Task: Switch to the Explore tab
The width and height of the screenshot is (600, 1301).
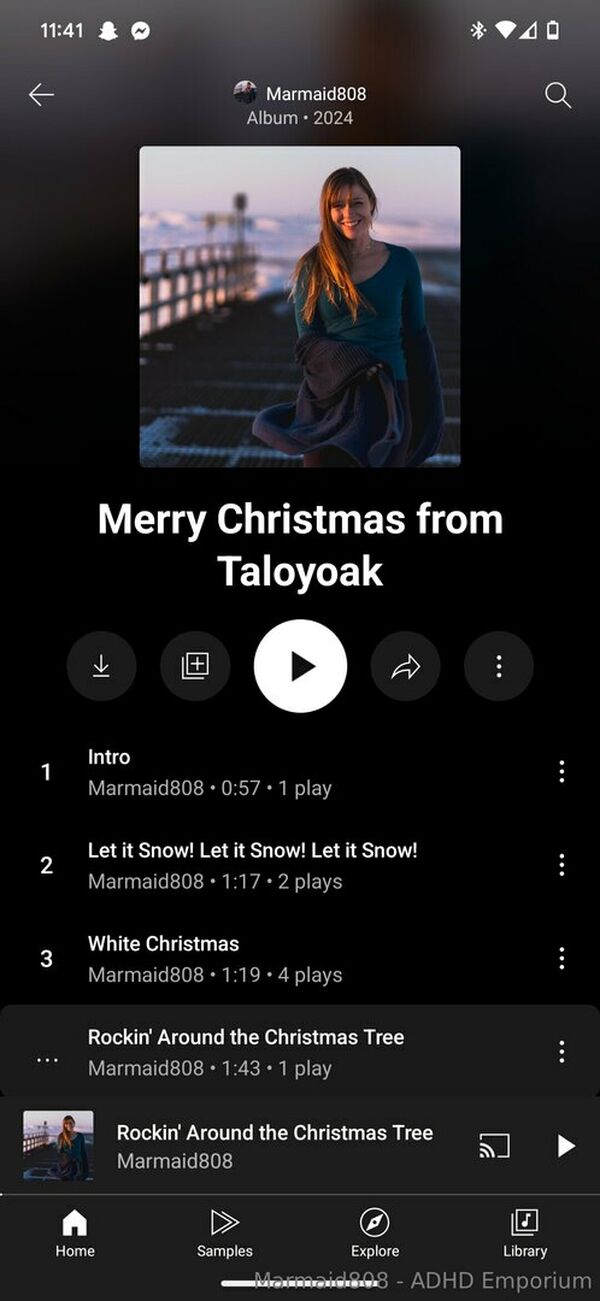Action: 375,1233
